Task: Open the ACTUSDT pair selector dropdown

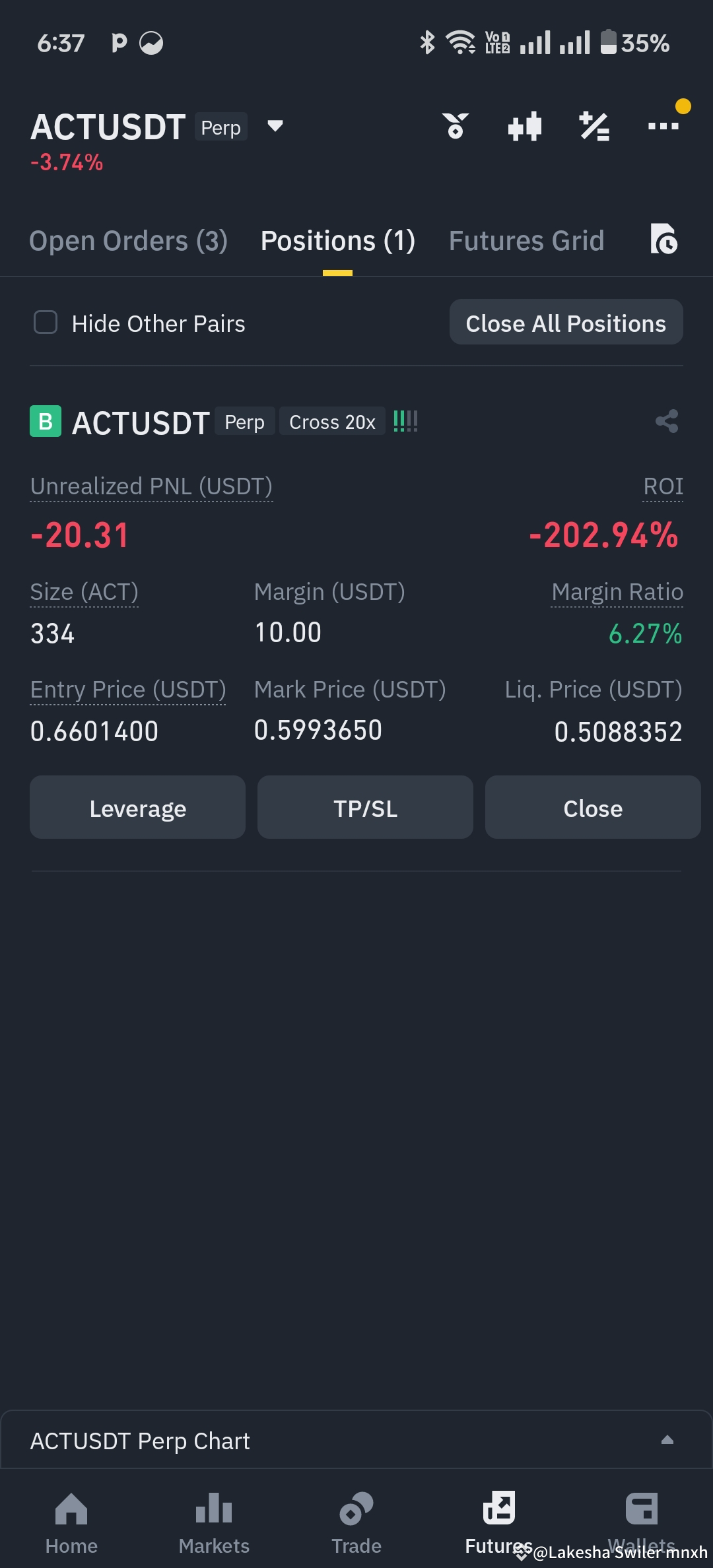Action: click(x=275, y=127)
